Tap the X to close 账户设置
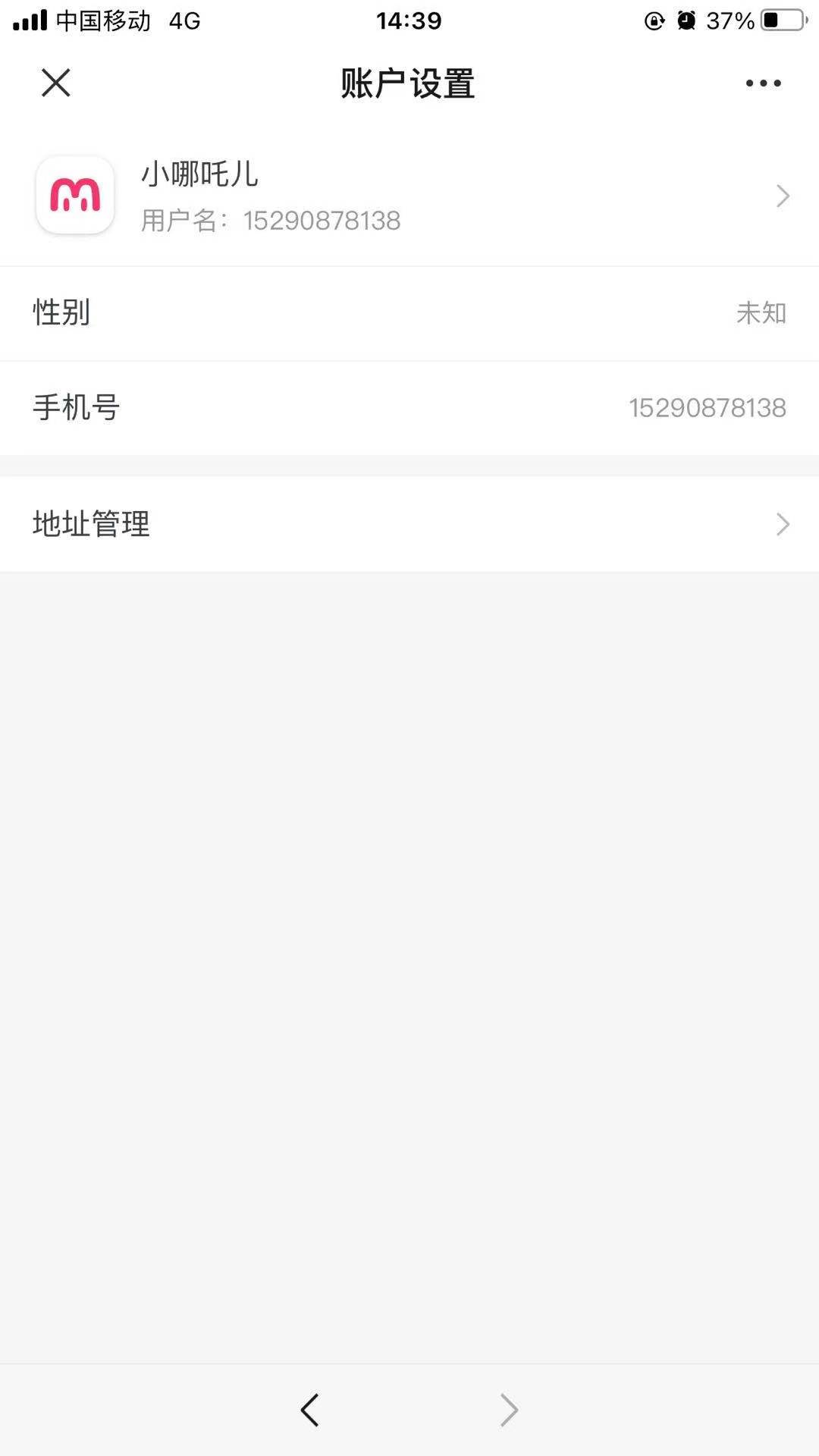Screen dimensions: 819x1456 (55, 83)
